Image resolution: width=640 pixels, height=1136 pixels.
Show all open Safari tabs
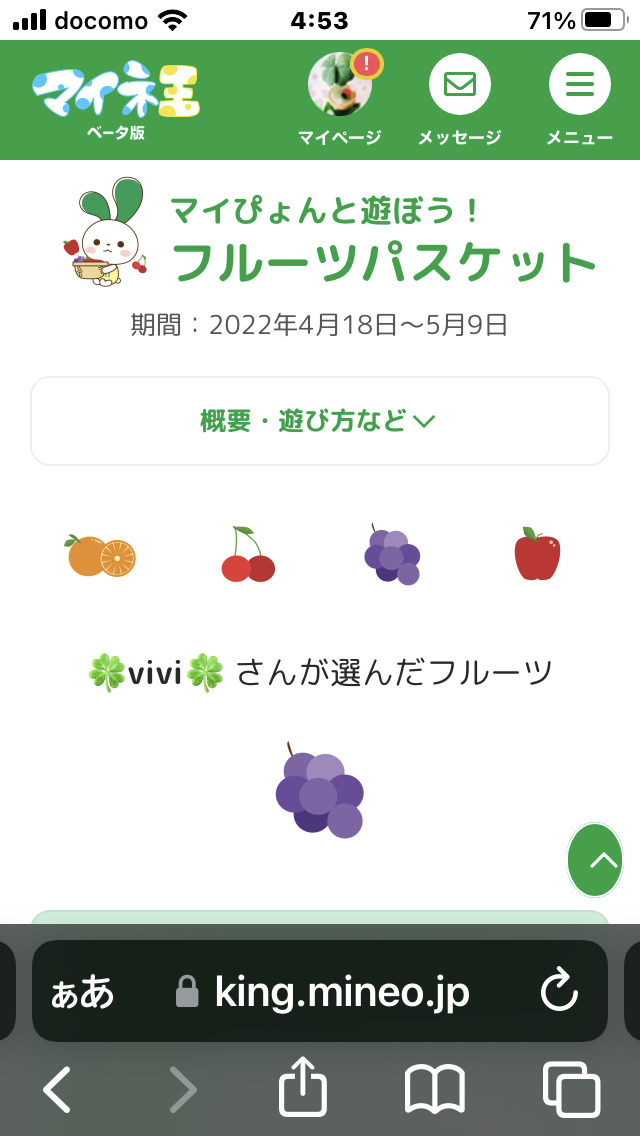coord(571,1089)
